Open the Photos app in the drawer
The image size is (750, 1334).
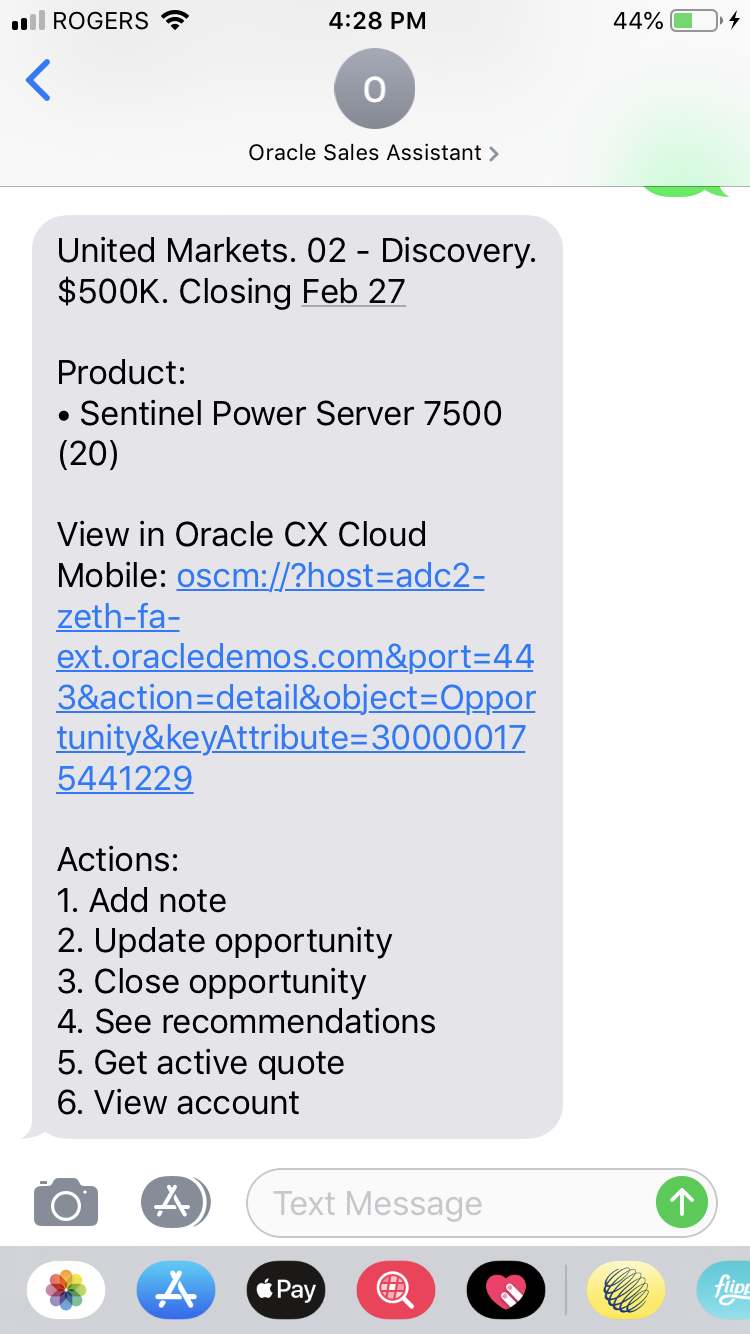(x=66, y=1290)
